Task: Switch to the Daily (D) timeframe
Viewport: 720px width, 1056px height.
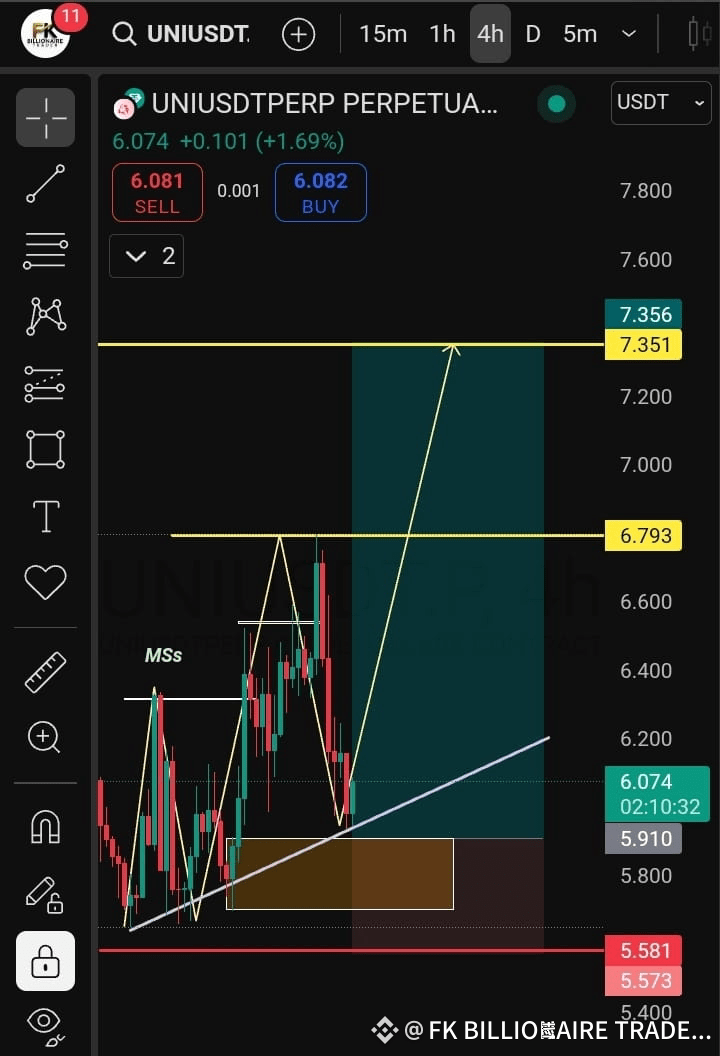Action: point(533,33)
